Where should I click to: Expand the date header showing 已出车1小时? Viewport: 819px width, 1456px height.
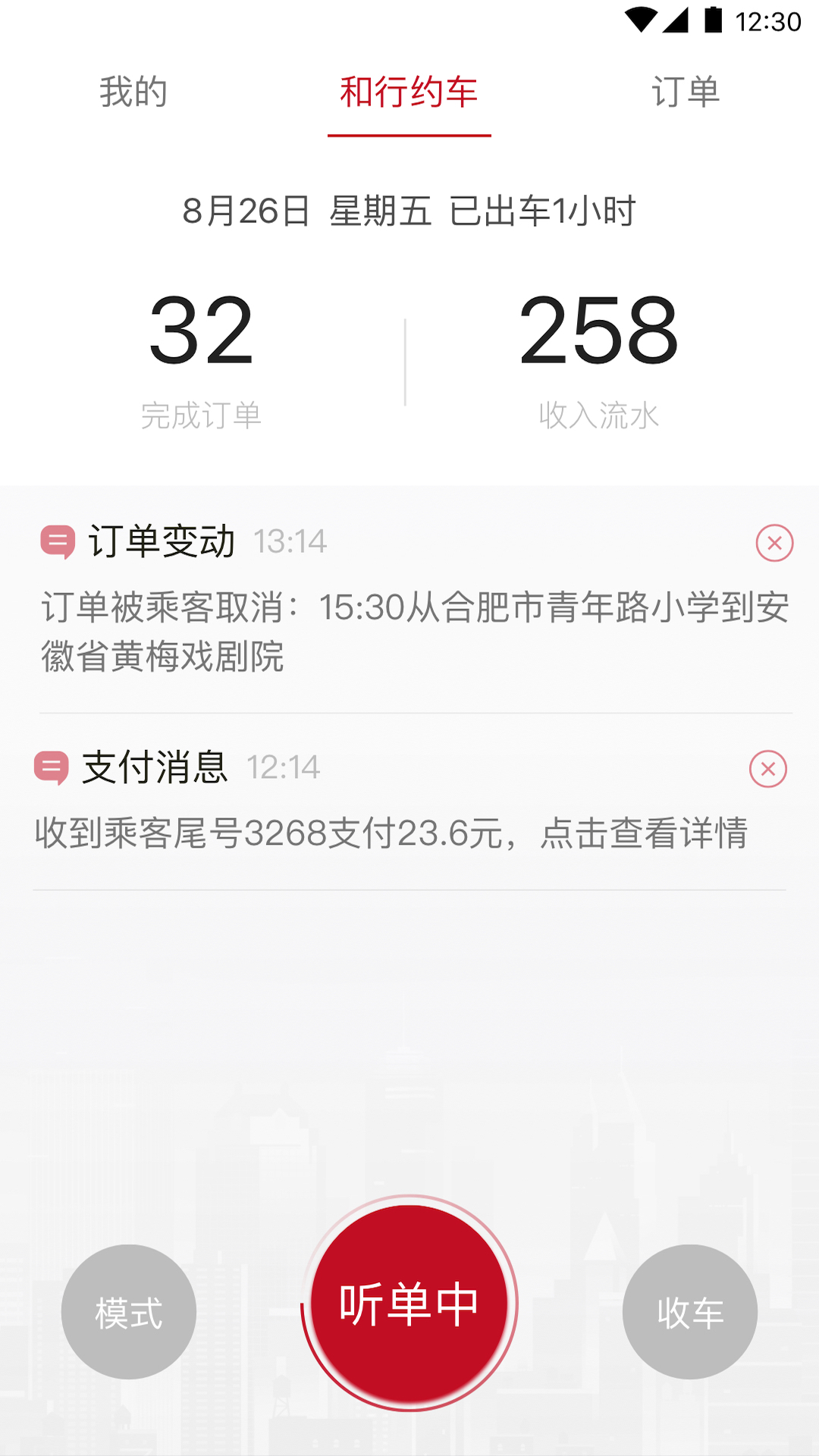(x=409, y=212)
